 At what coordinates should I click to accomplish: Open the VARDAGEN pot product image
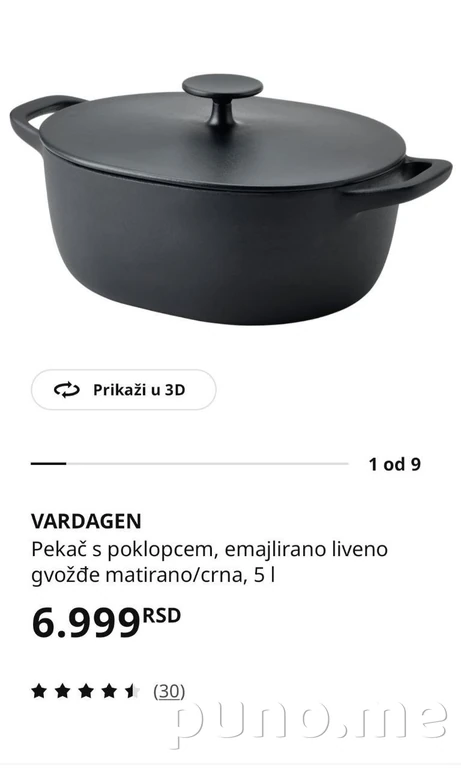pyautogui.click(x=230, y=199)
